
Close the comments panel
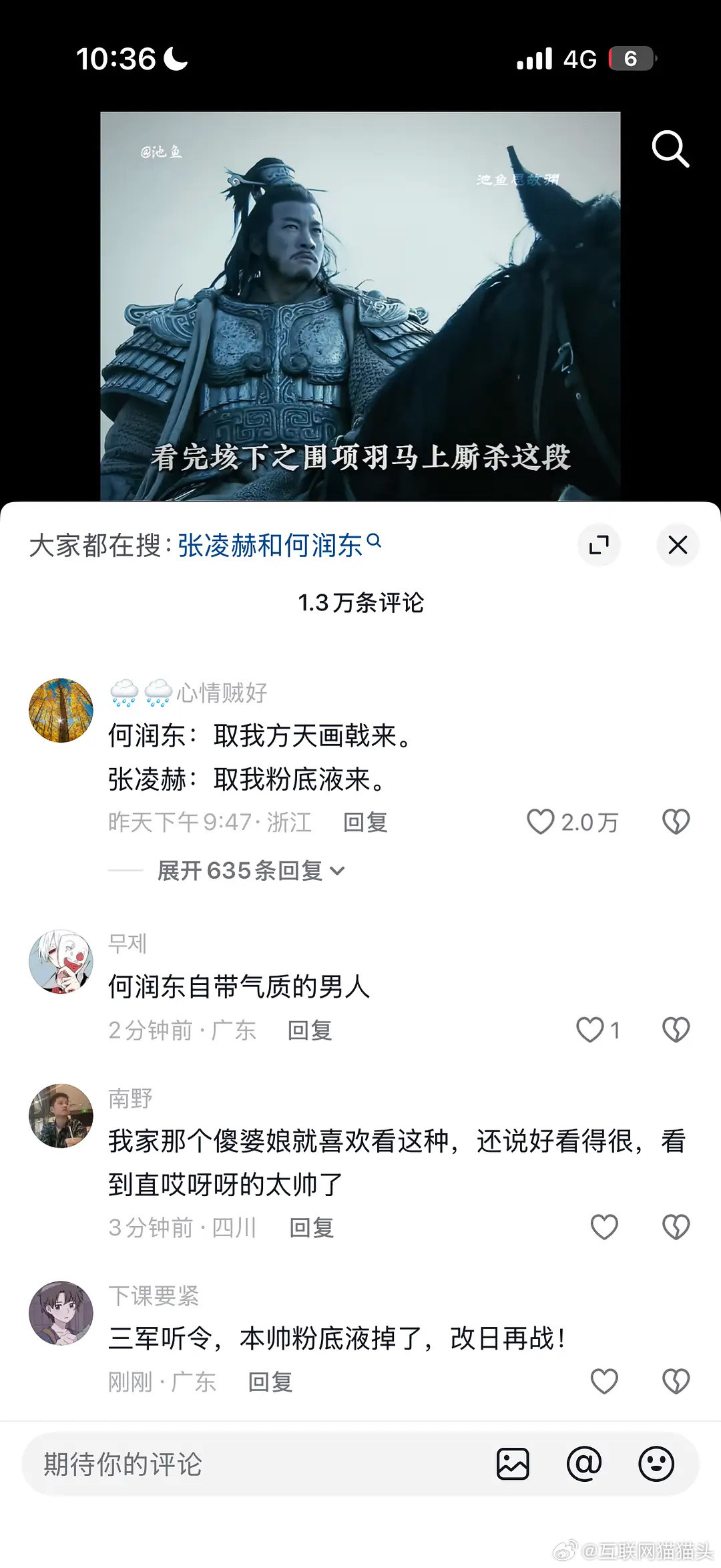[678, 545]
